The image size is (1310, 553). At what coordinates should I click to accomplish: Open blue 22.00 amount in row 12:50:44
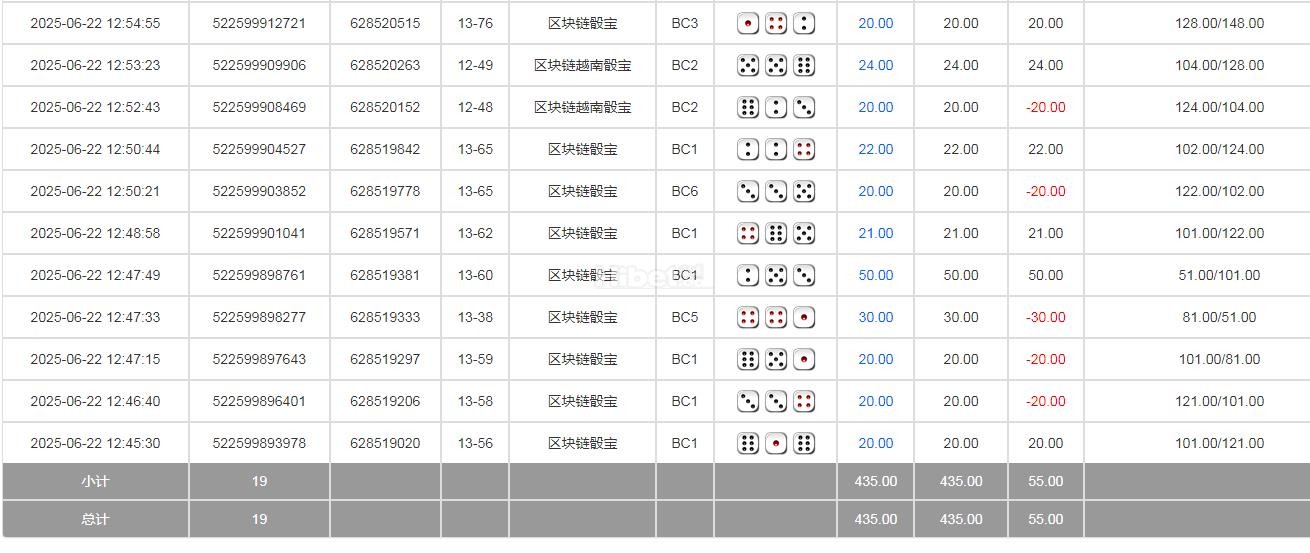875,149
